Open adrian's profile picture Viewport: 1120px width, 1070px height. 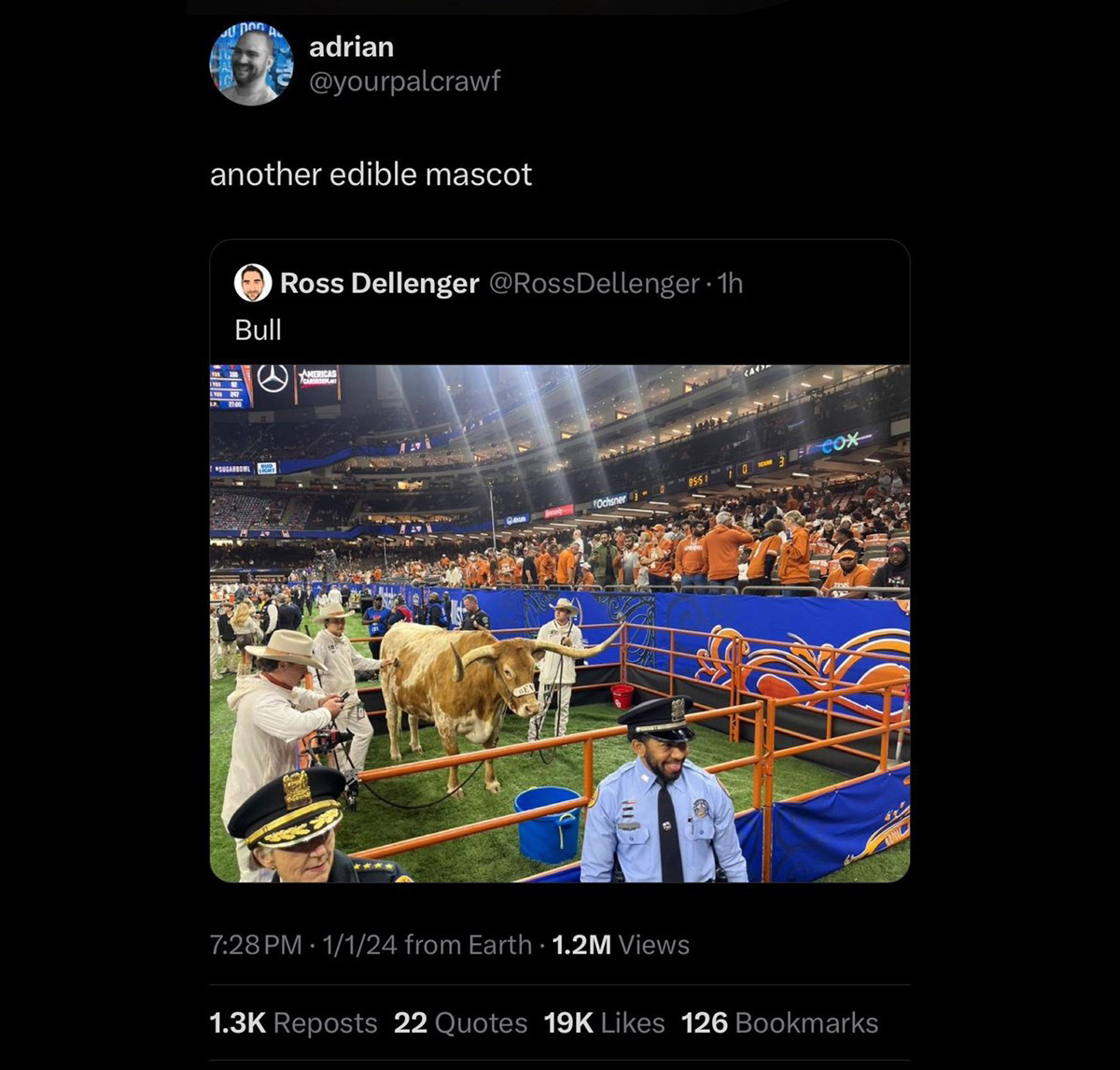coord(251,64)
